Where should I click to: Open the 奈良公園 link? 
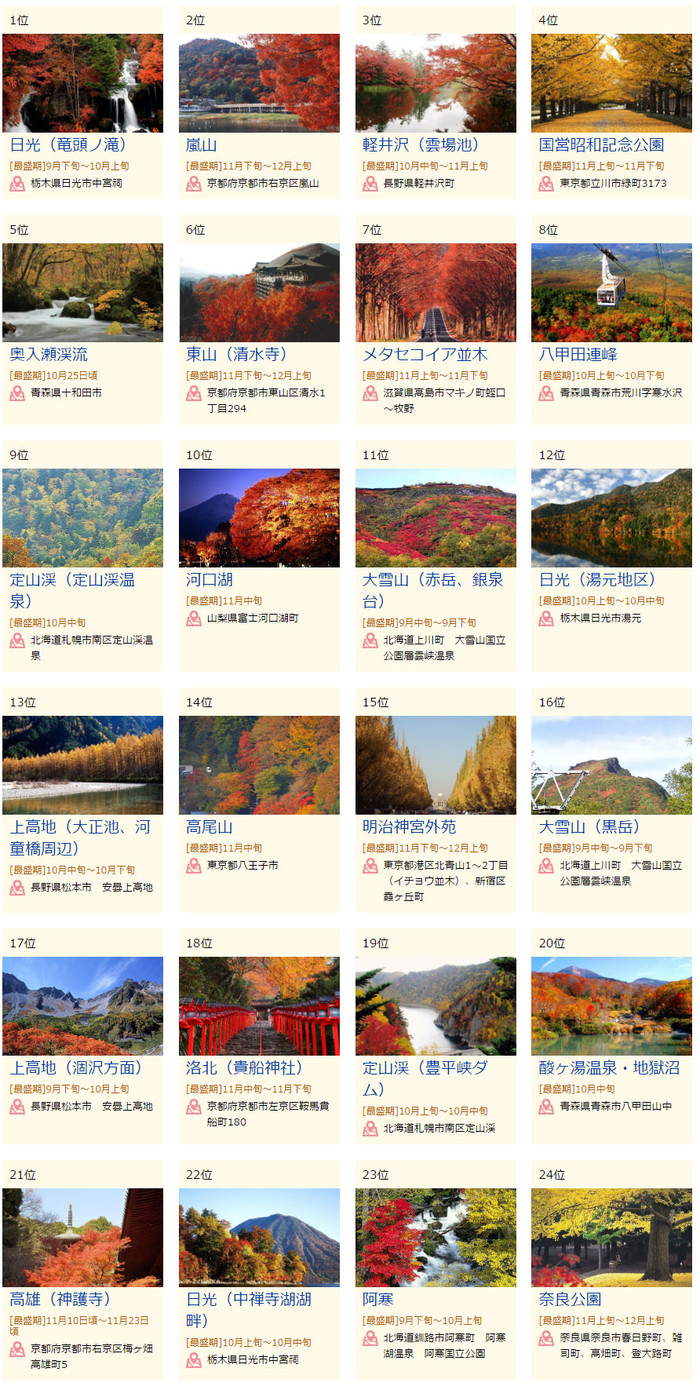pyautogui.click(x=570, y=1299)
